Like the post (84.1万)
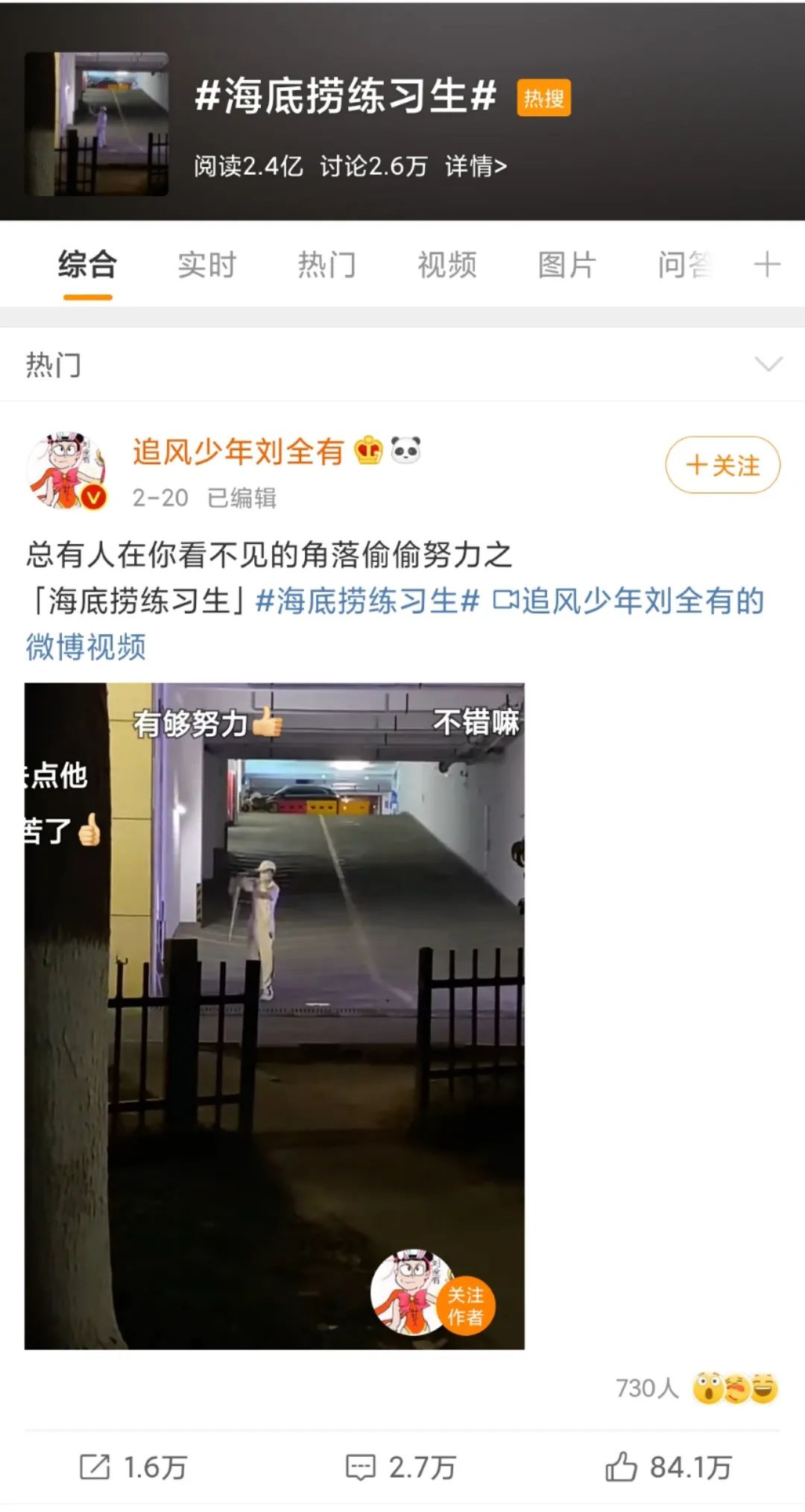 pyautogui.click(x=669, y=1467)
